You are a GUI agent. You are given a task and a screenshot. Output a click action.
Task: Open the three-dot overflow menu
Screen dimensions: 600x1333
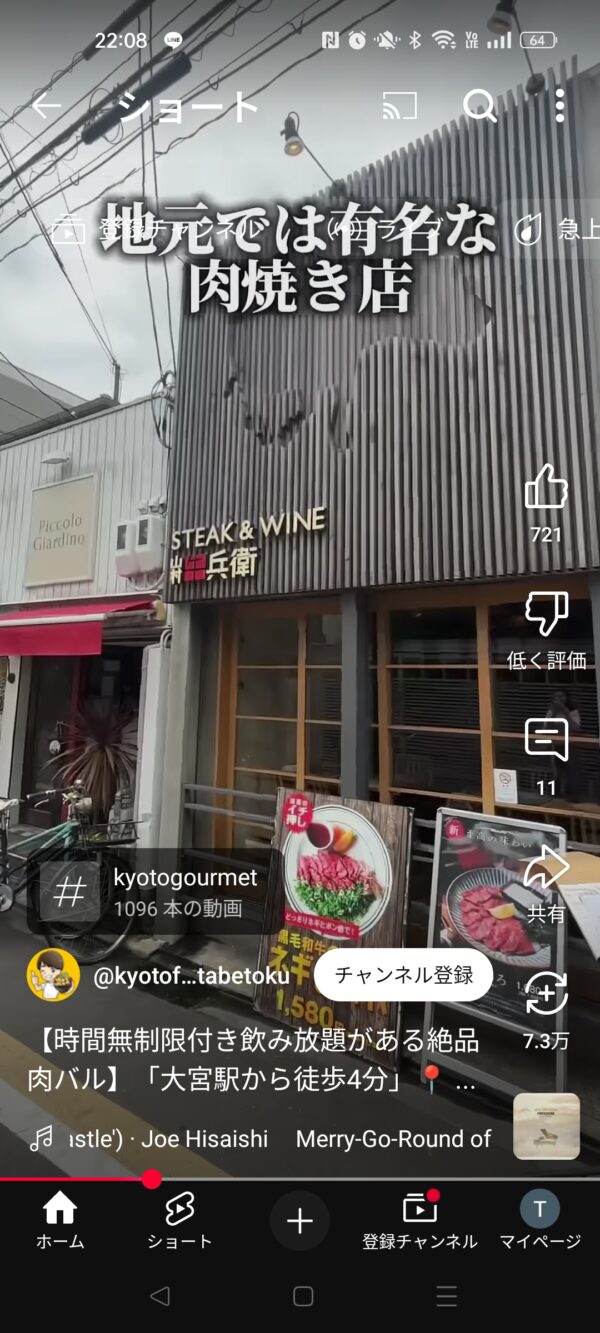pos(559,106)
